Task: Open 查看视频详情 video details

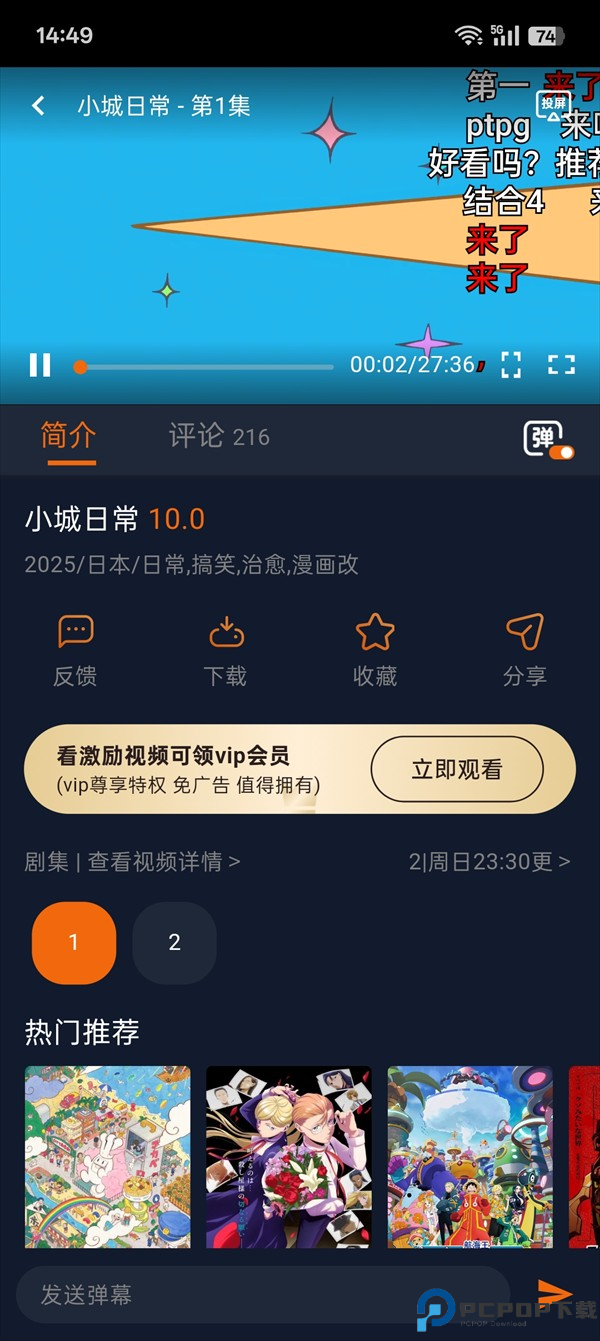Action: pos(164,862)
